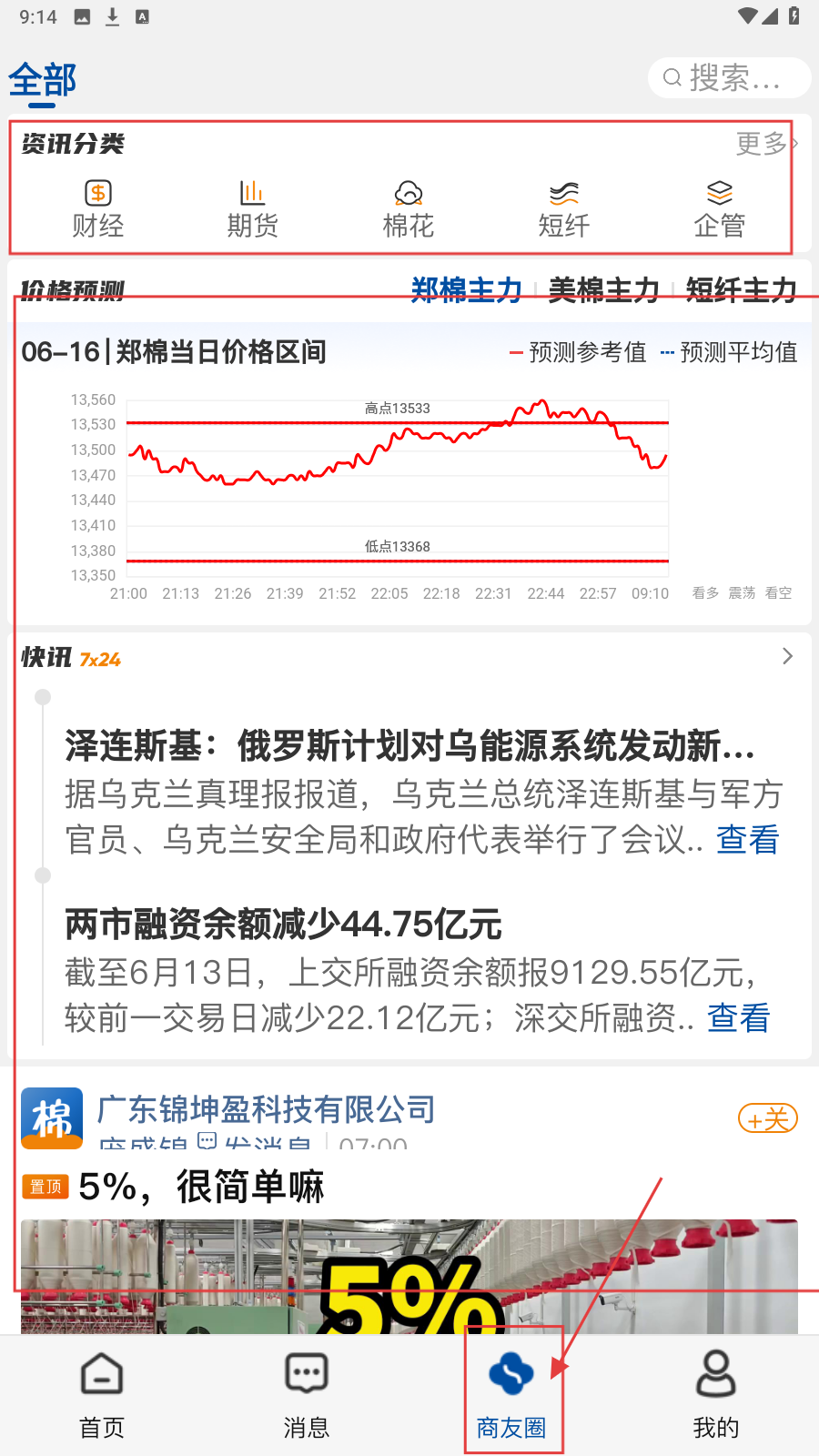This screenshot has width=819, height=1456.
Task: Open the search box at top
Action: (x=729, y=78)
